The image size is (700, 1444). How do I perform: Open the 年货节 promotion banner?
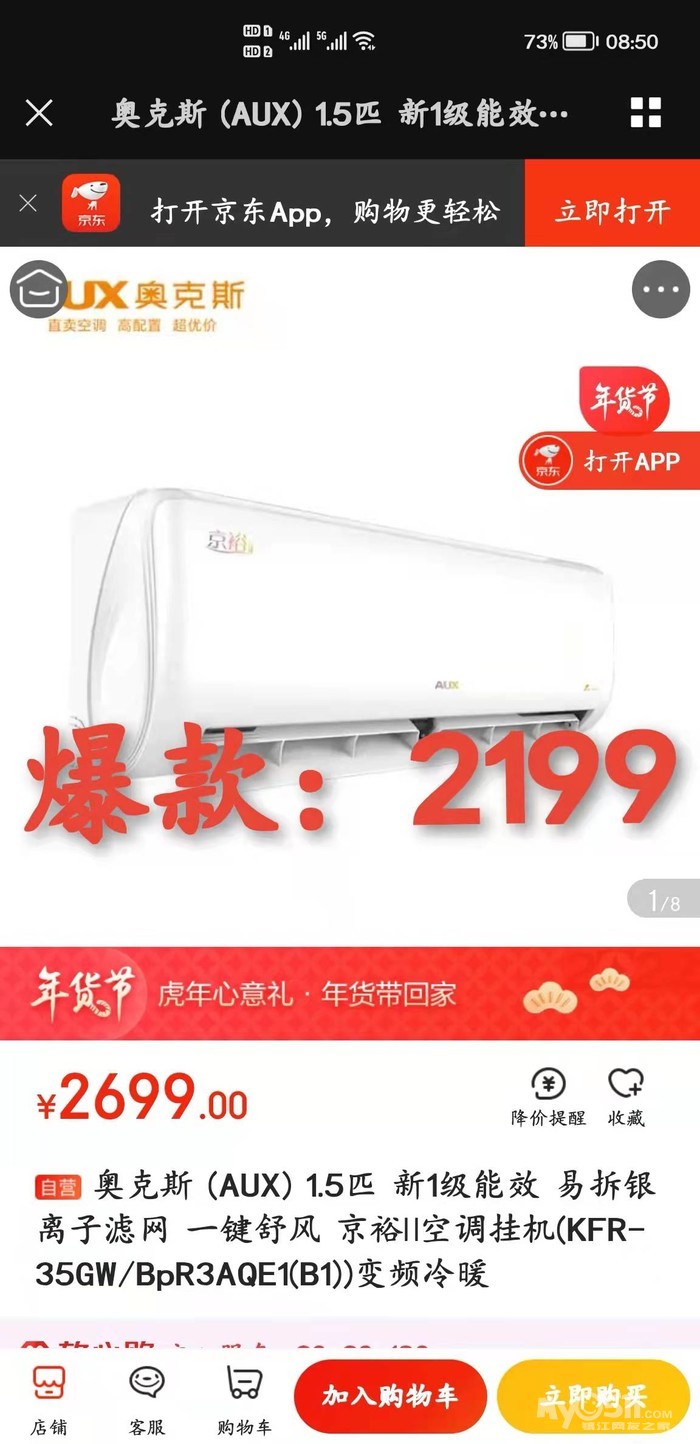(350, 994)
